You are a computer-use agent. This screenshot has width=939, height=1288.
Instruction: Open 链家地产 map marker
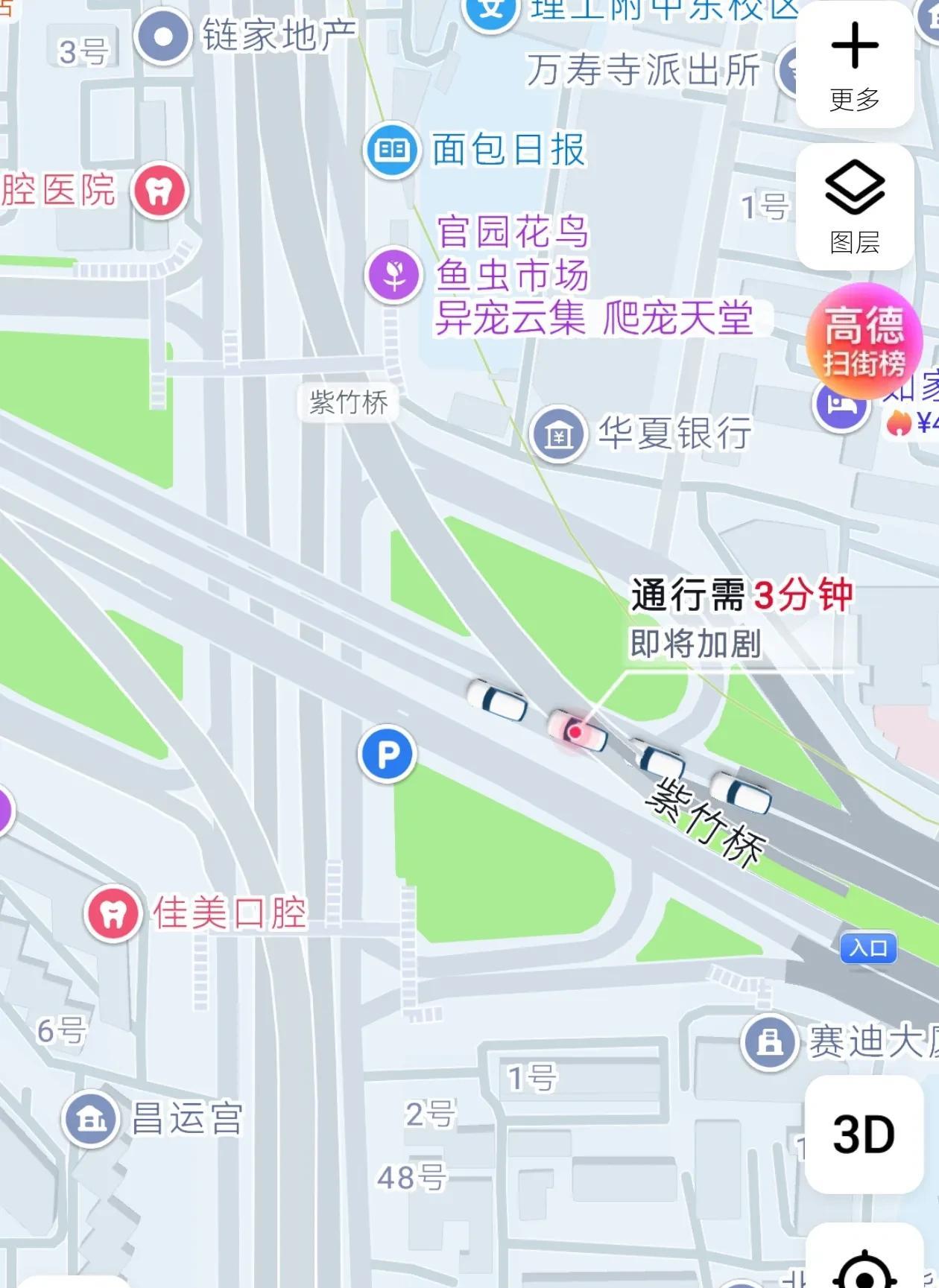tap(162, 36)
